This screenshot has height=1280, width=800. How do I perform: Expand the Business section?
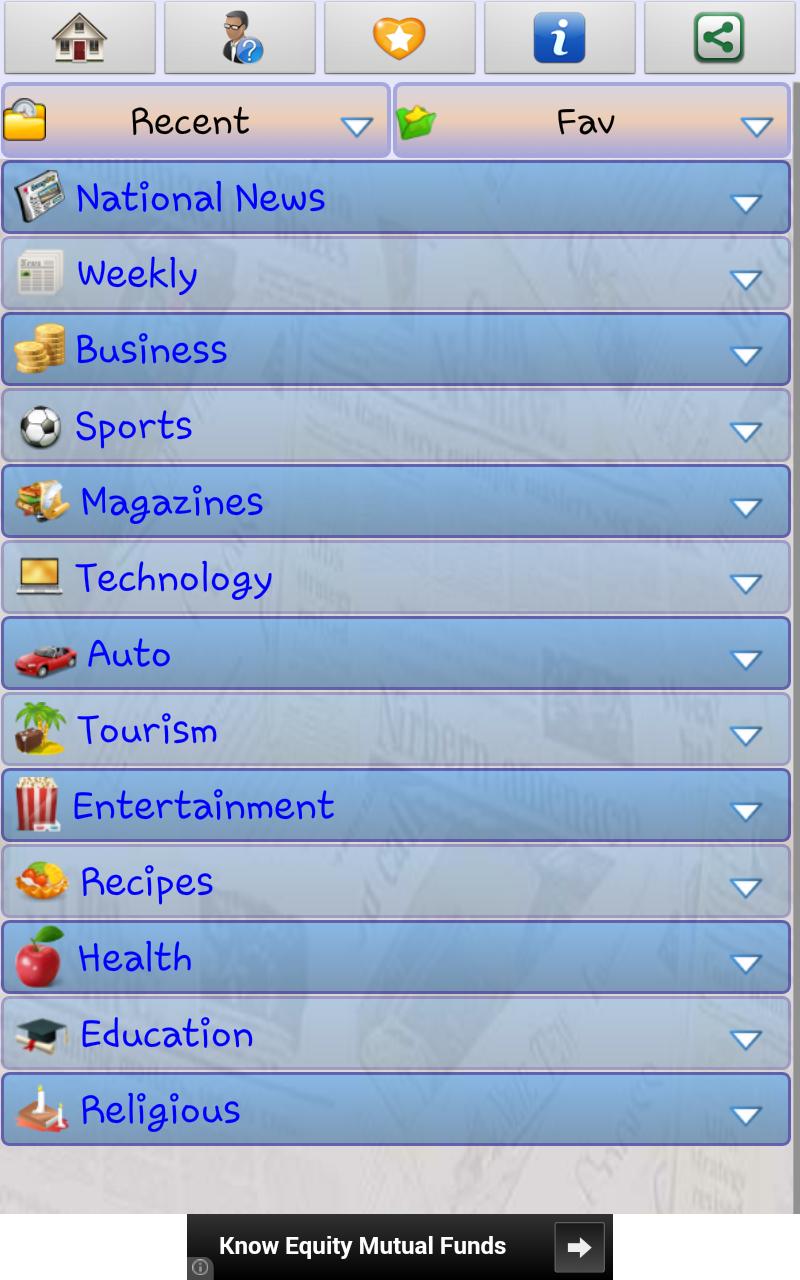[396, 350]
